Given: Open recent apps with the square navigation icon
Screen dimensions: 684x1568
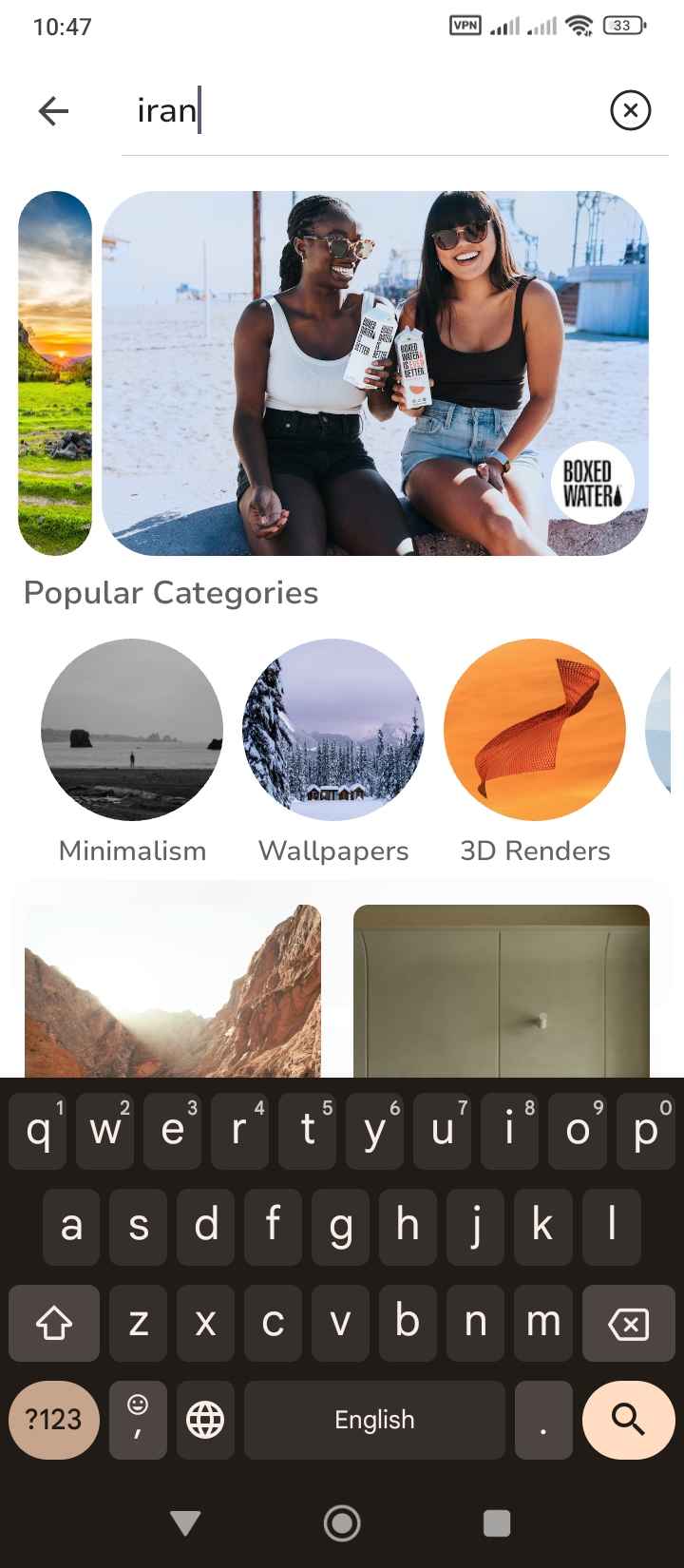Looking at the screenshot, I should [x=497, y=1522].
